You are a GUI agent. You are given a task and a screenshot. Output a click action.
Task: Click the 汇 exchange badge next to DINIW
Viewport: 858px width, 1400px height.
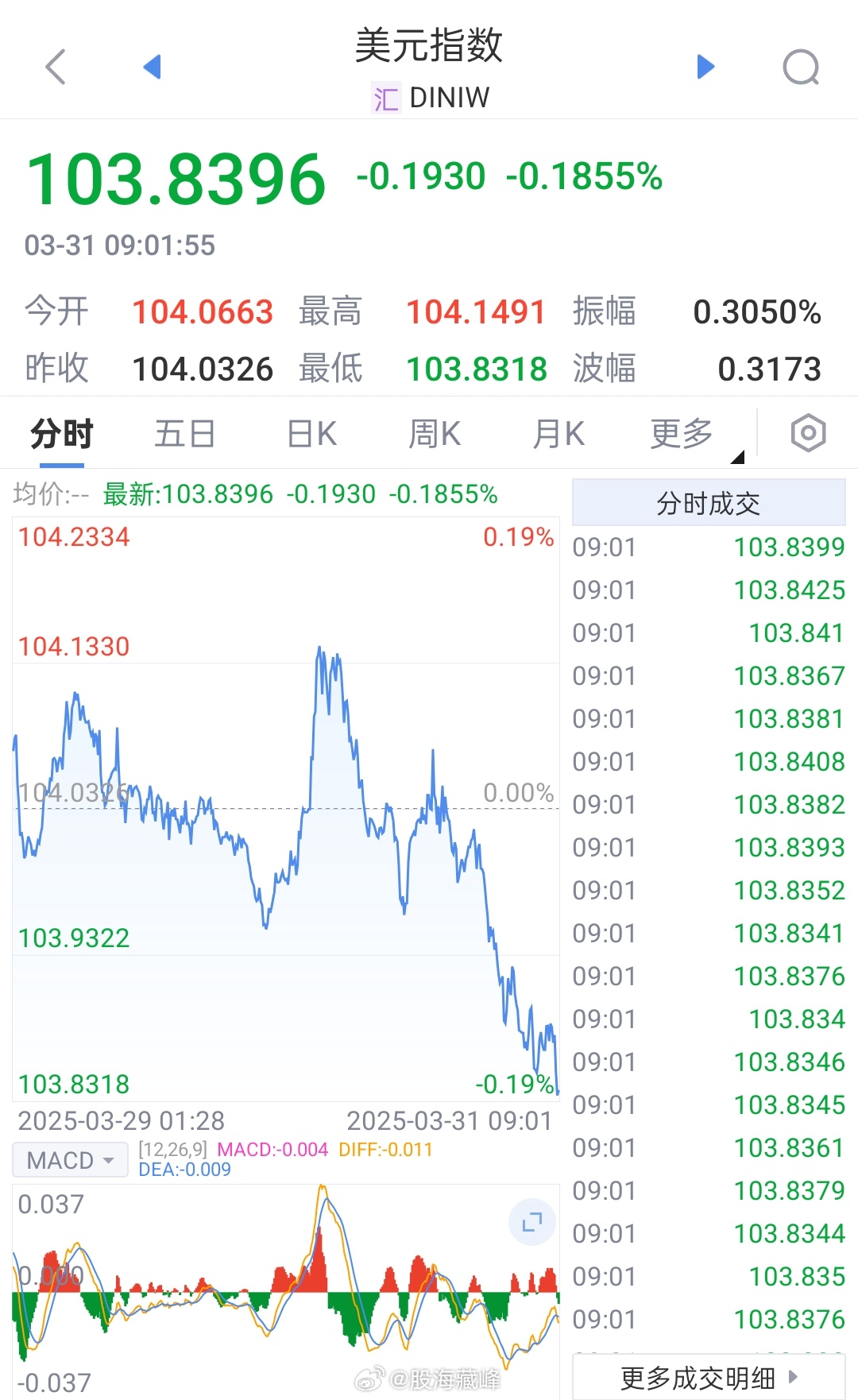(x=385, y=97)
